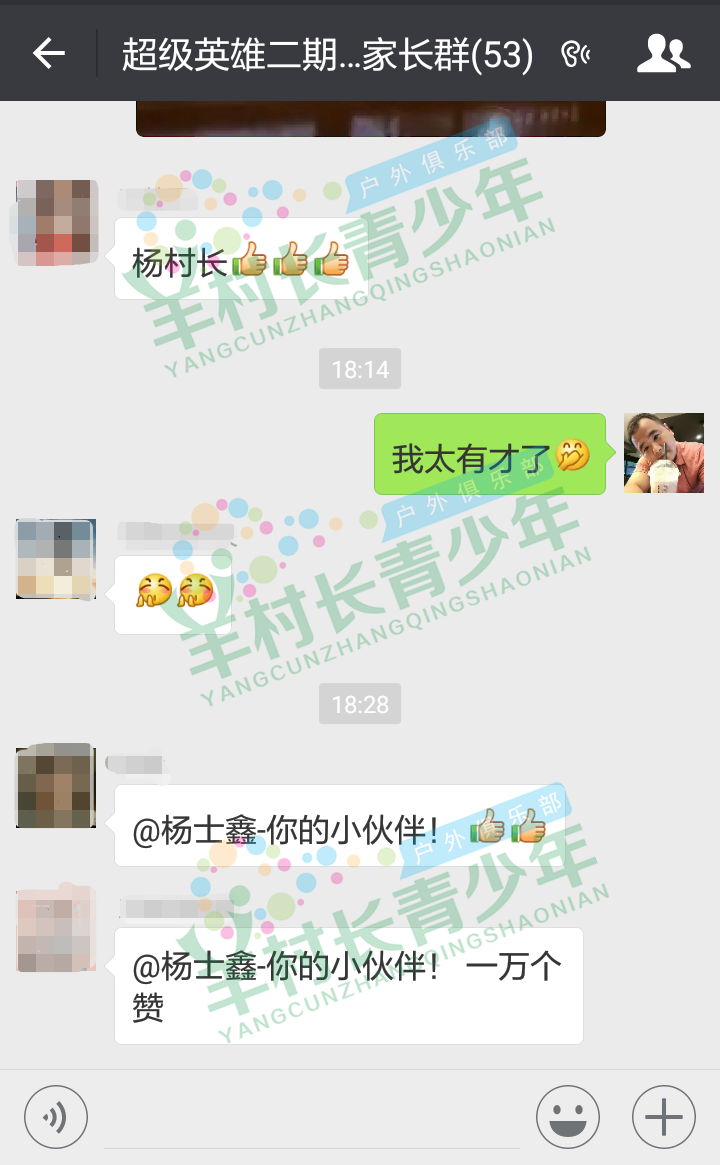Switch to voice message input
Image resolution: width=720 pixels, height=1165 pixels.
[56, 1117]
